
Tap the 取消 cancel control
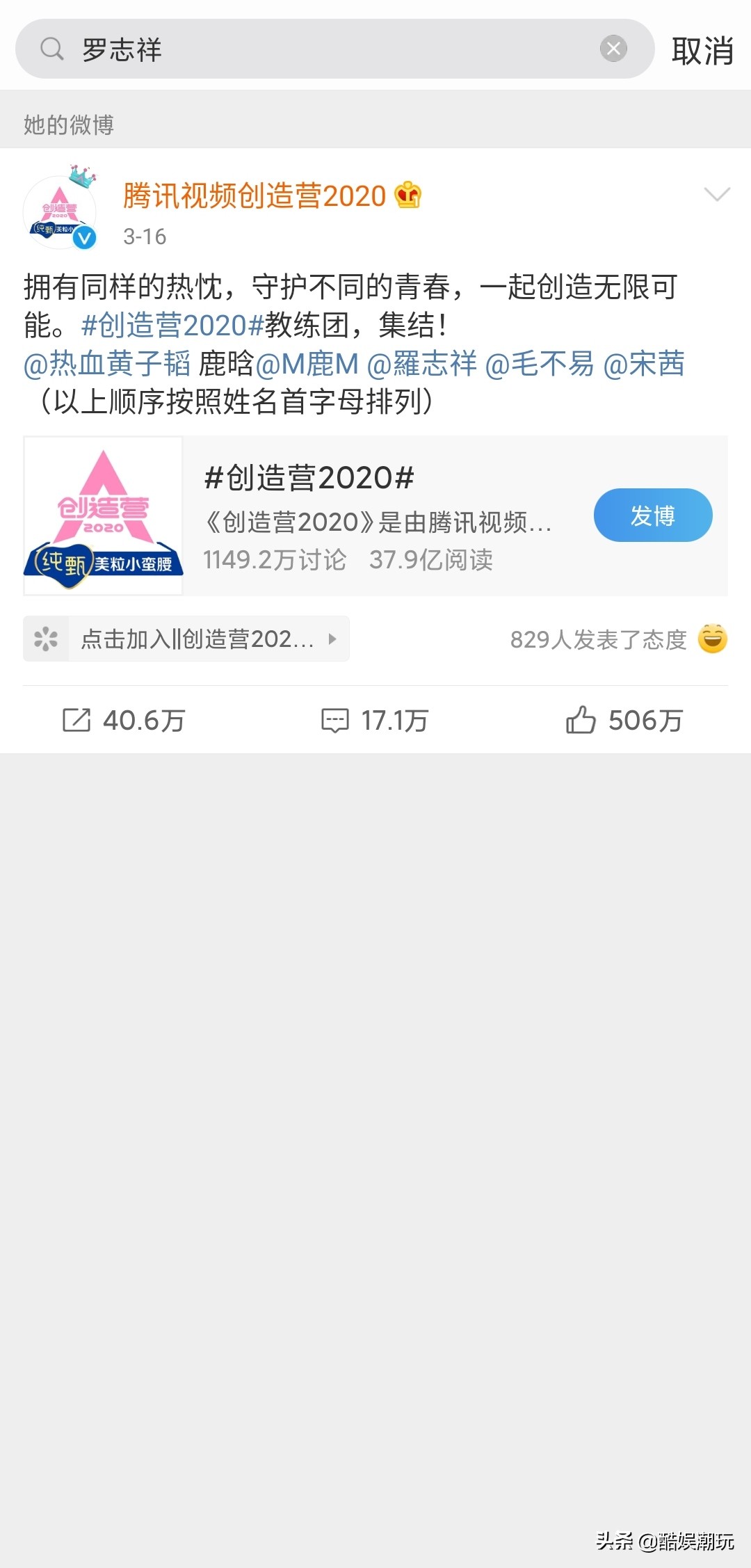[702, 49]
